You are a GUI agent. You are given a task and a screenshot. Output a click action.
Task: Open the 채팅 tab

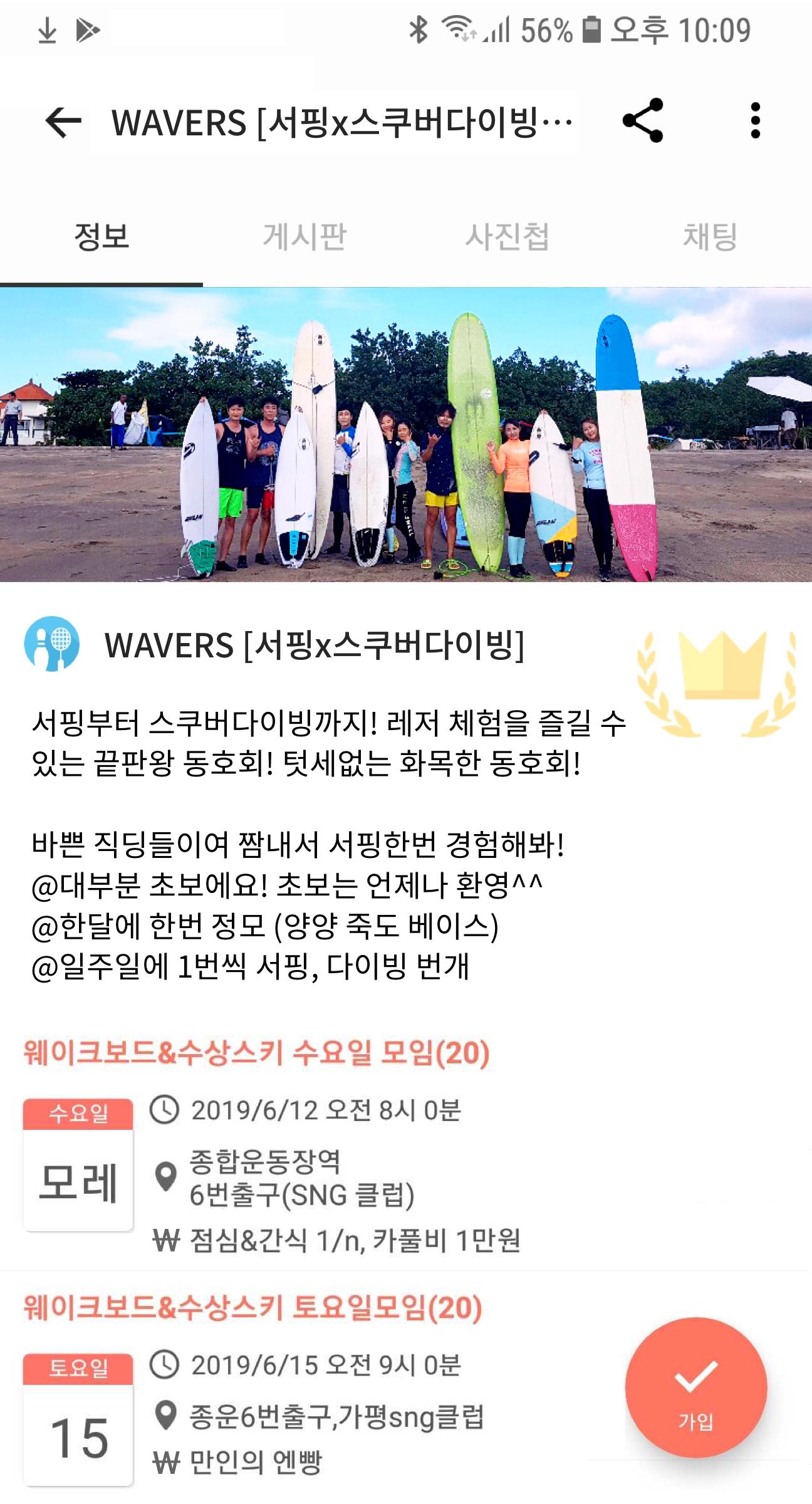pyautogui.click(x=710, y=237)
